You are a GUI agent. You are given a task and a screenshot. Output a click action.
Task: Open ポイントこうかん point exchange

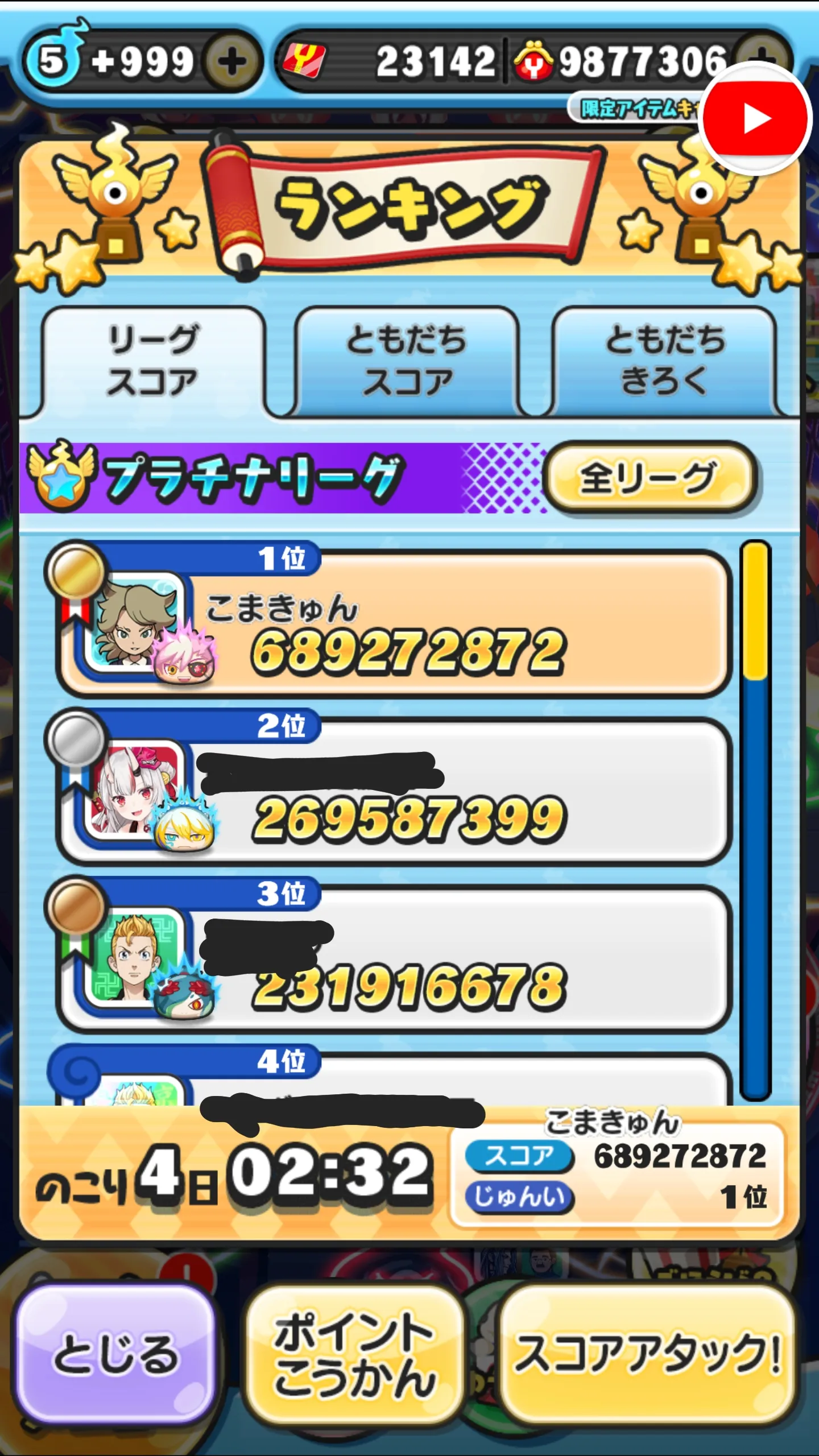pos(354,1354)
